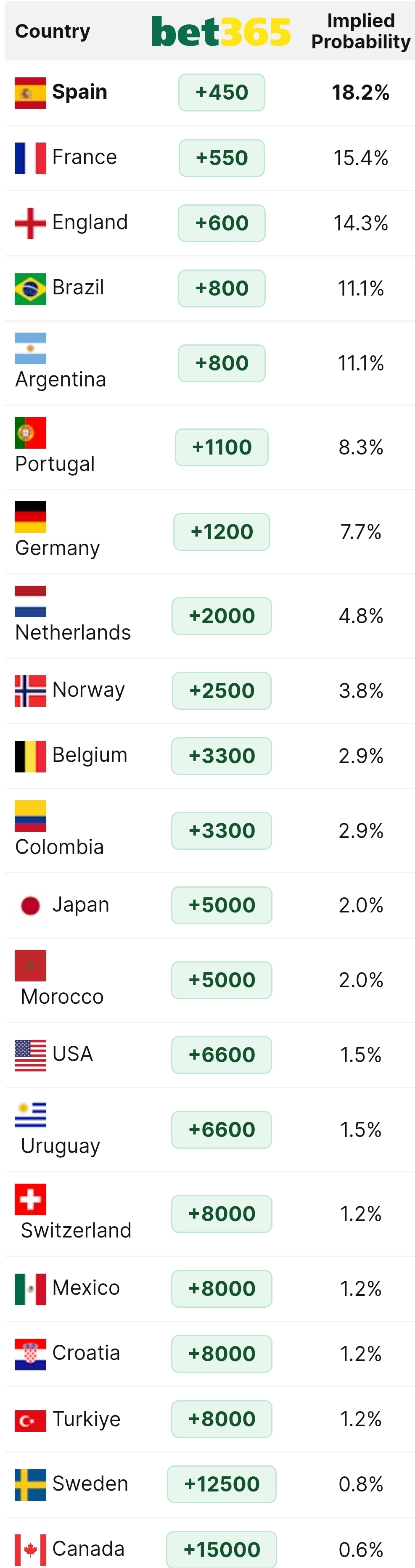Tap Norway's +2500 odds button
The width and height of the screenshot is (415, 1568).
pos(222,691)
